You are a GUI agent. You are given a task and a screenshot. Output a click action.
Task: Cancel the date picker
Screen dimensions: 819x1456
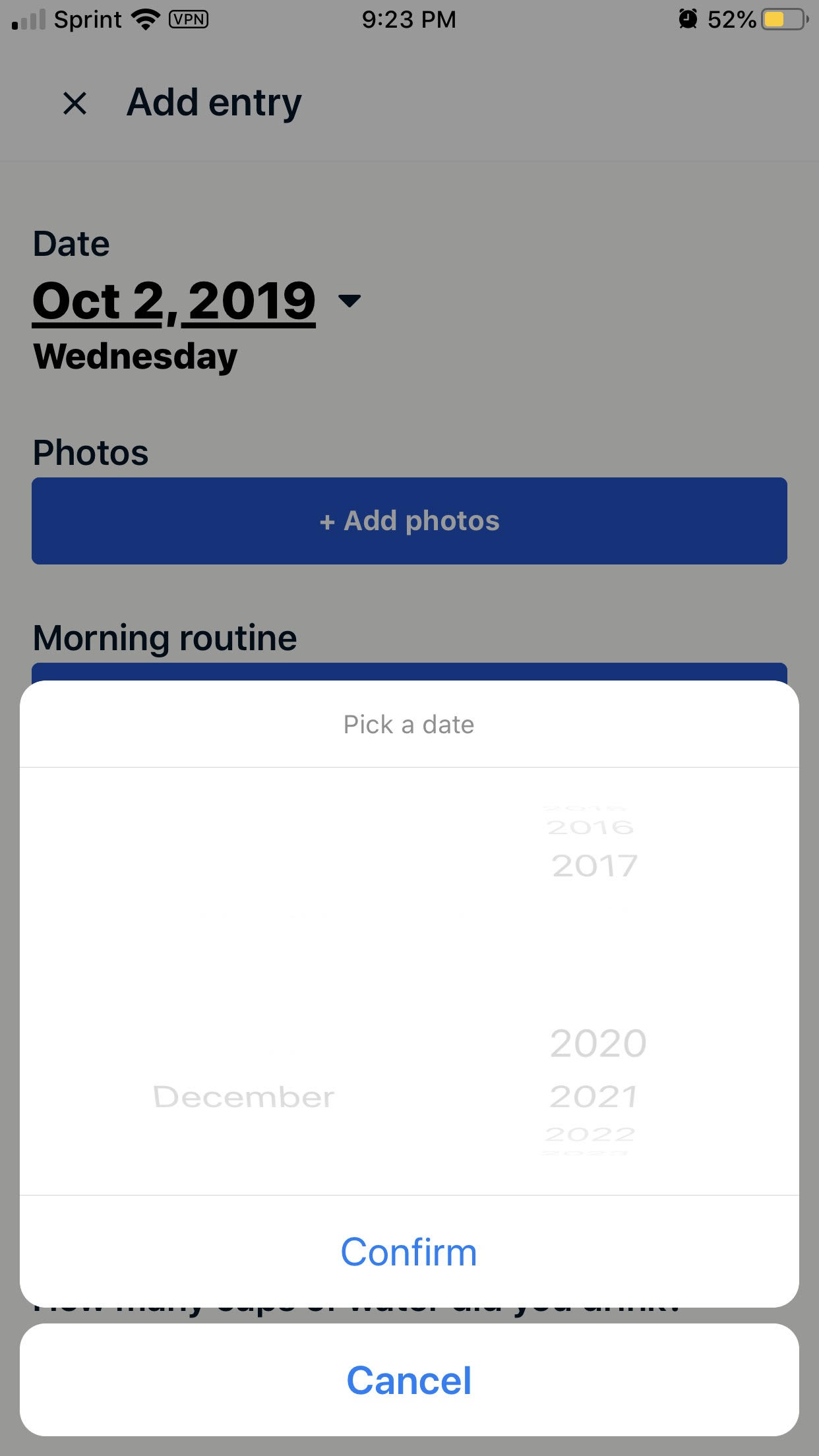pos(409,1379)
